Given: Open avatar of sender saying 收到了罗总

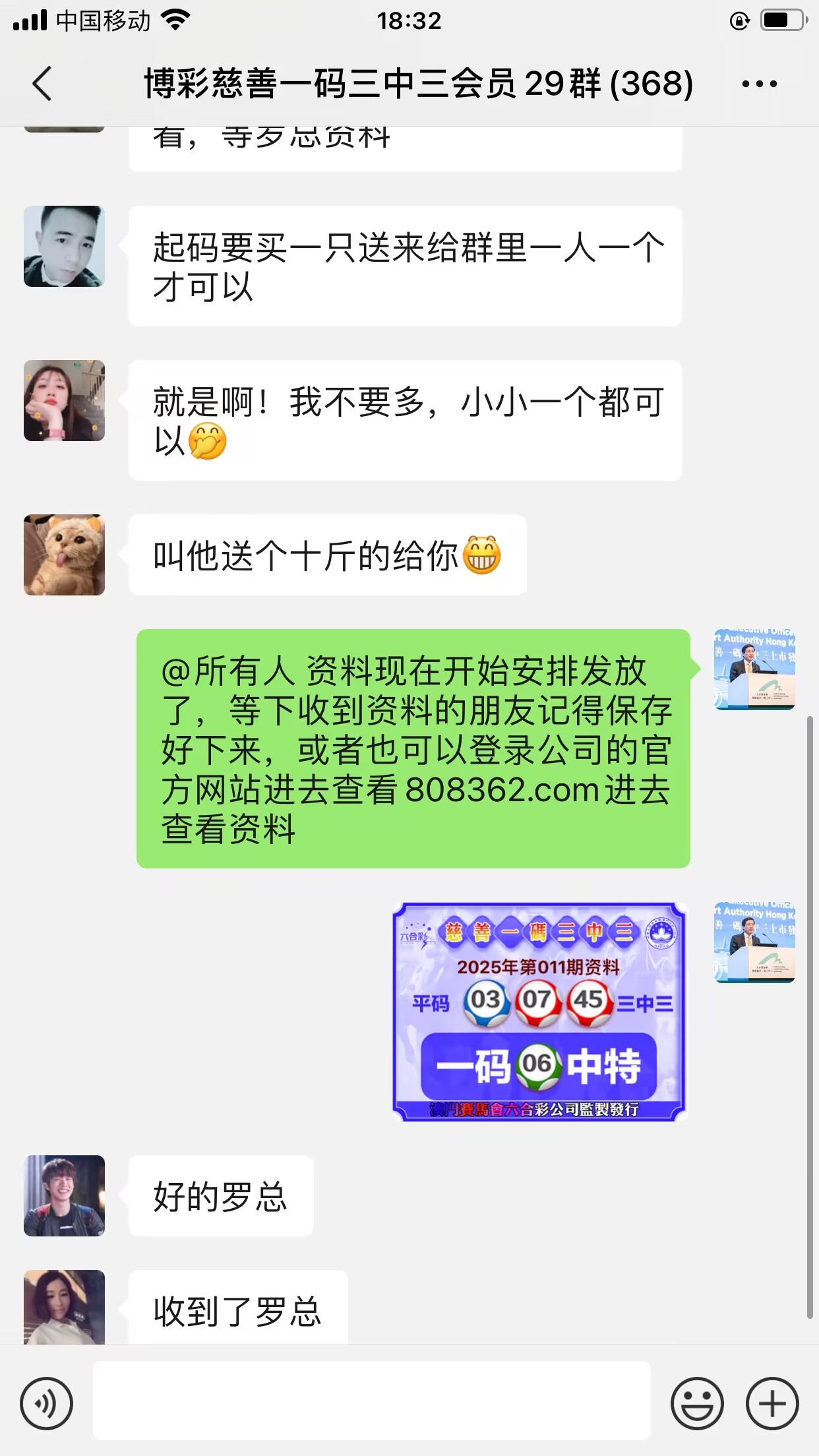Looking at the screenshot, I should (64, 1307).
